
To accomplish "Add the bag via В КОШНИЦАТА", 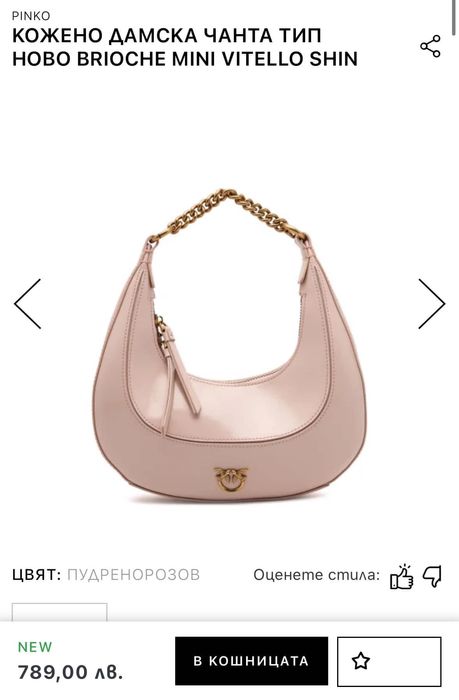I will point(251,661).
